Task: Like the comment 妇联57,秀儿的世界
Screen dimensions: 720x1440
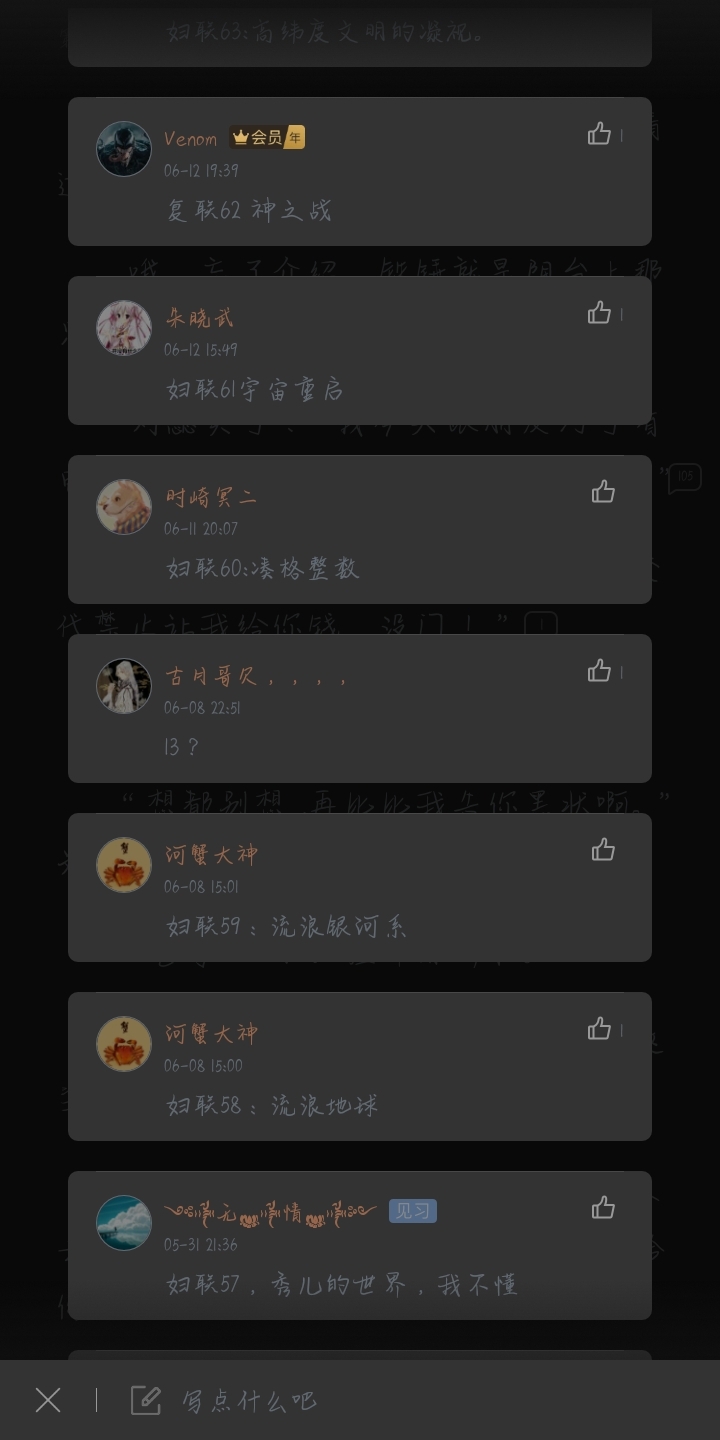Action: (603, 1208)
